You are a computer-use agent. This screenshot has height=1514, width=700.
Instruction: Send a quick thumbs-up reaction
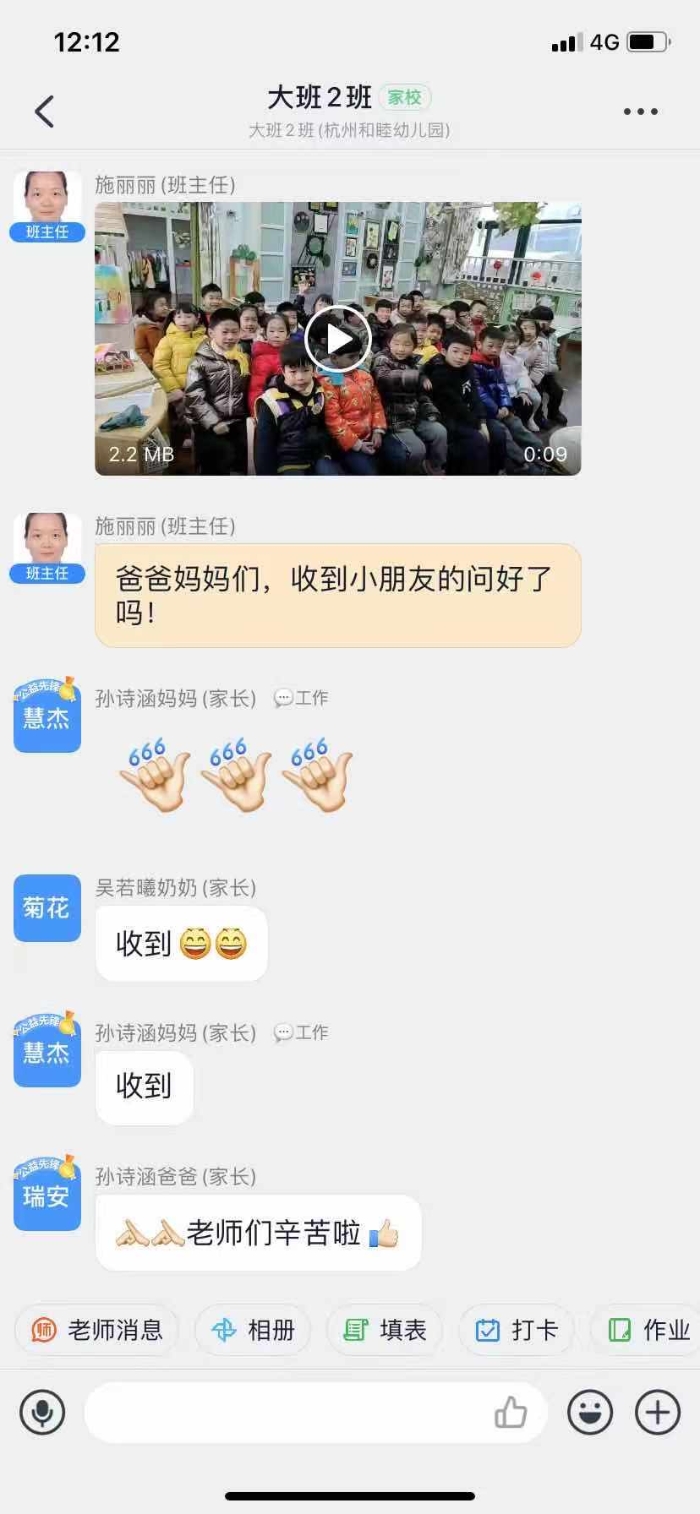click(x=510, y=1413)
